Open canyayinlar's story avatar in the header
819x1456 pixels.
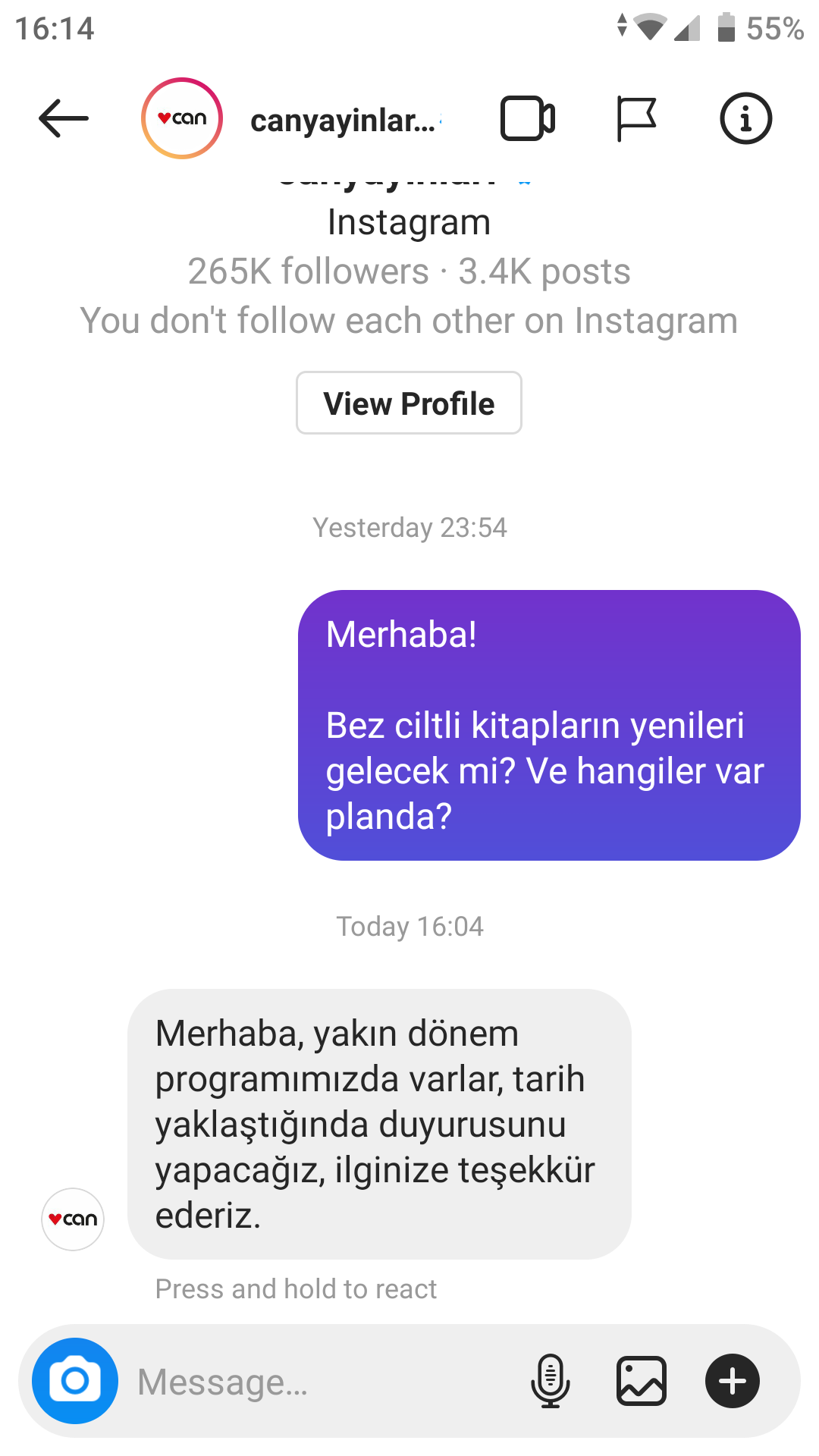click(182, 118)
